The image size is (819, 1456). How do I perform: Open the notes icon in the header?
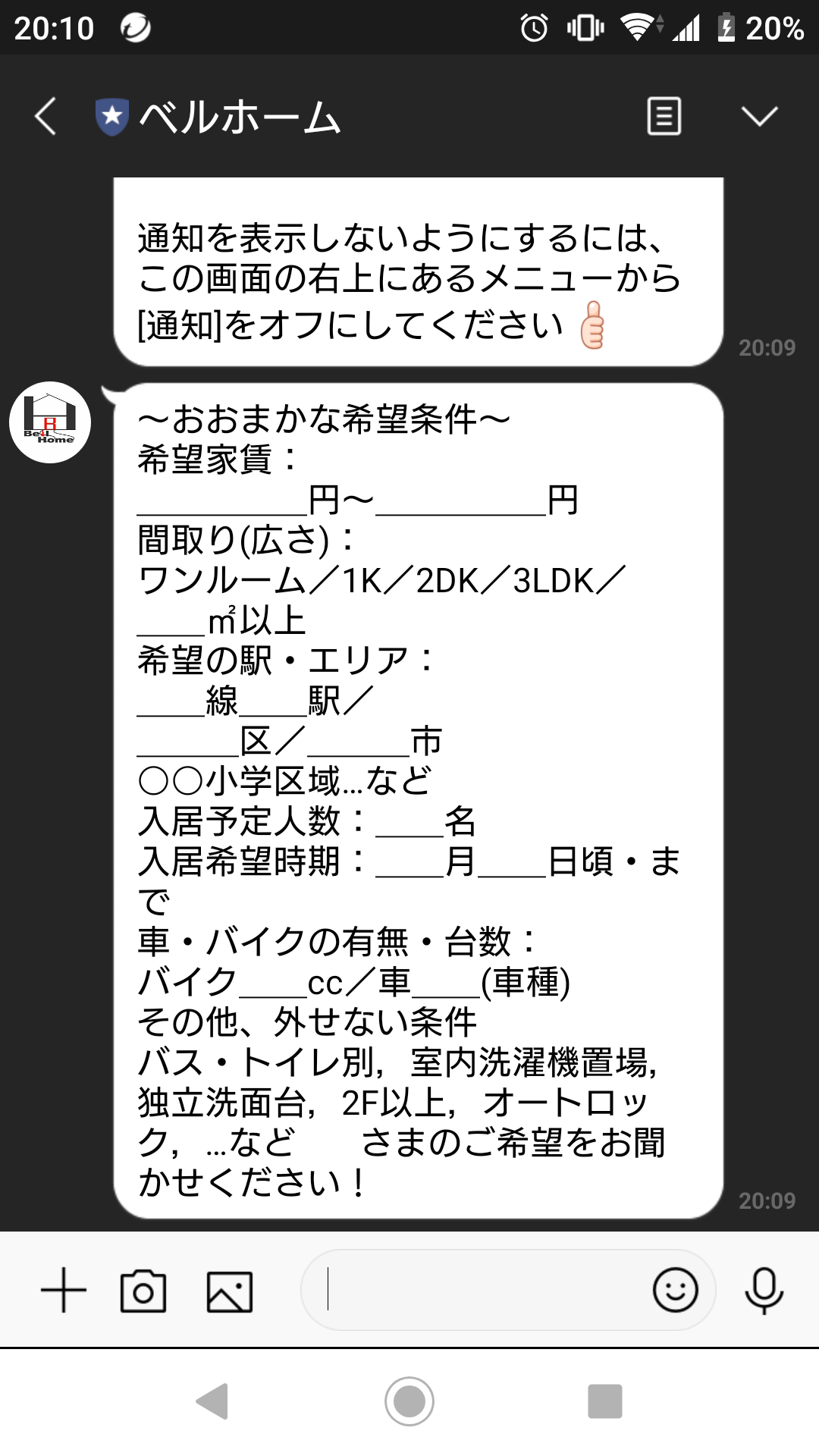pos(664,117)
